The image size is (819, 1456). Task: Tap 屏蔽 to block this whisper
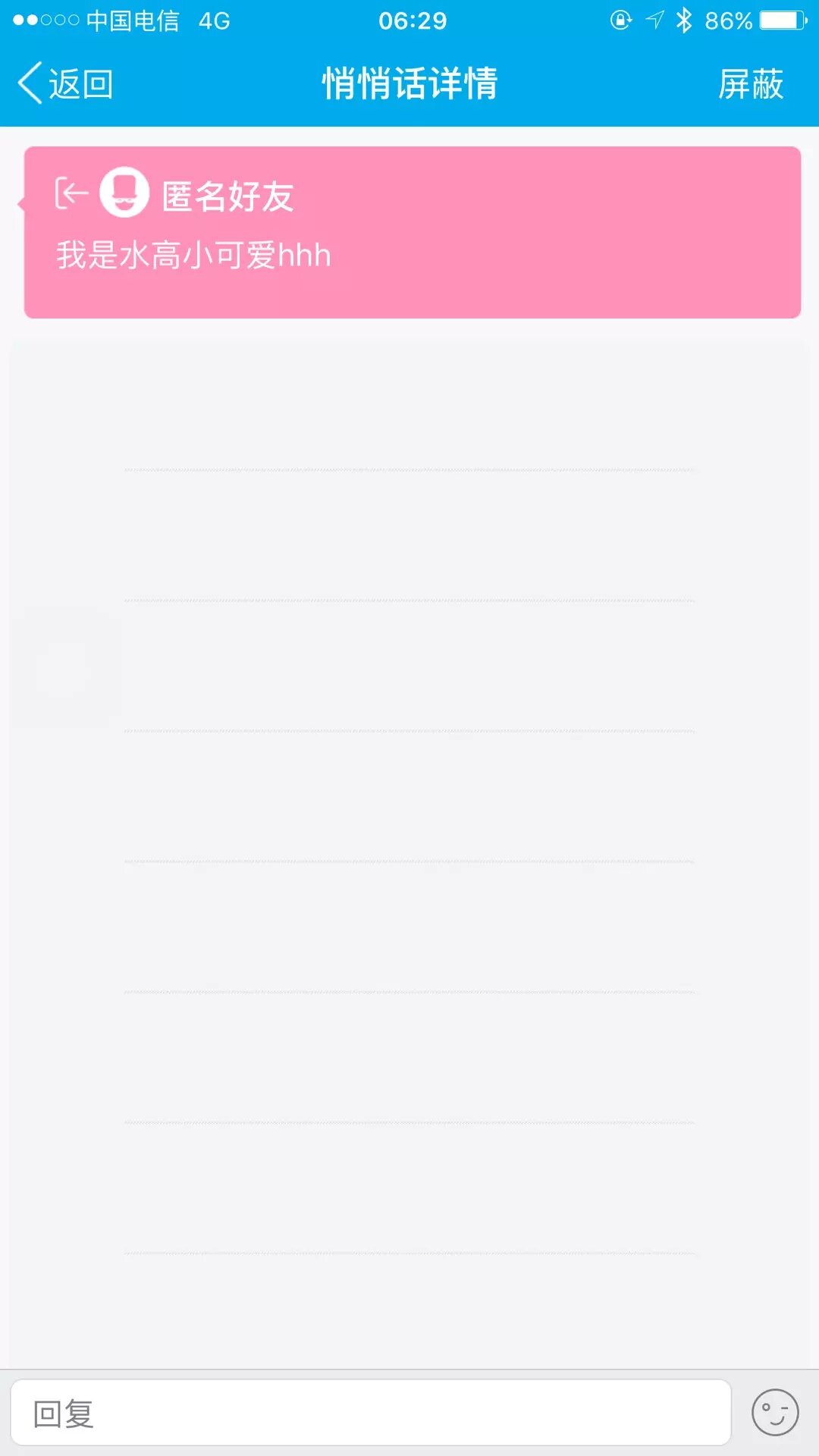(750, 83)
